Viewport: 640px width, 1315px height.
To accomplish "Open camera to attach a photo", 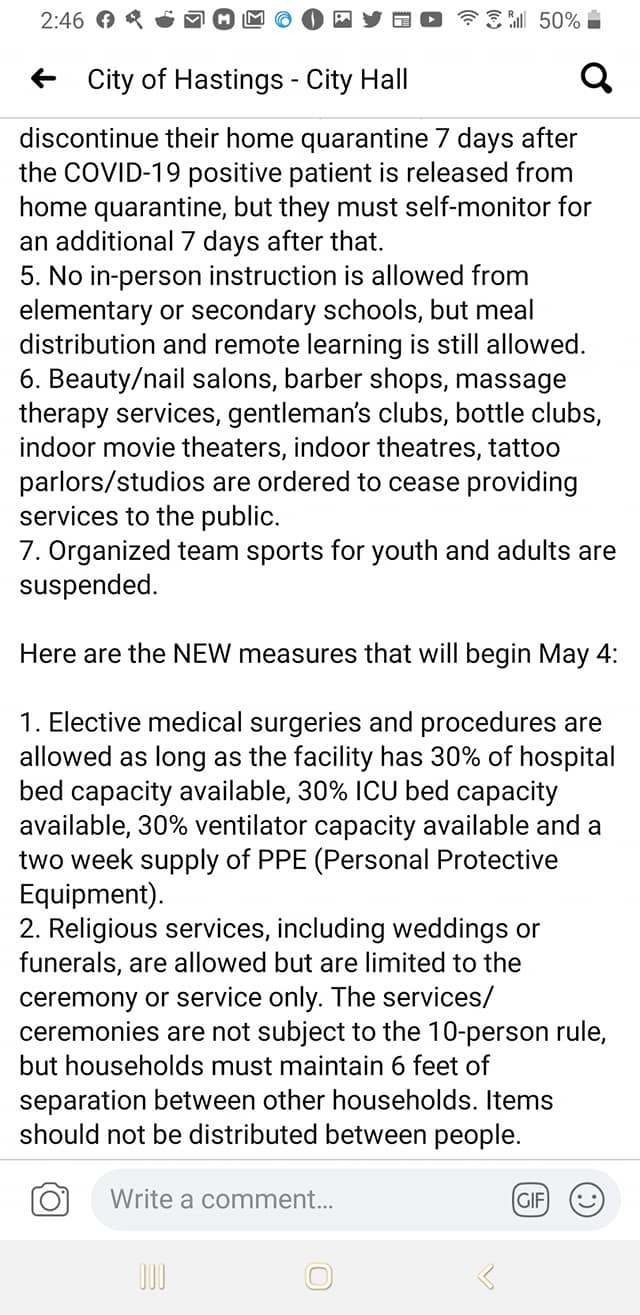I will 50,1200.
